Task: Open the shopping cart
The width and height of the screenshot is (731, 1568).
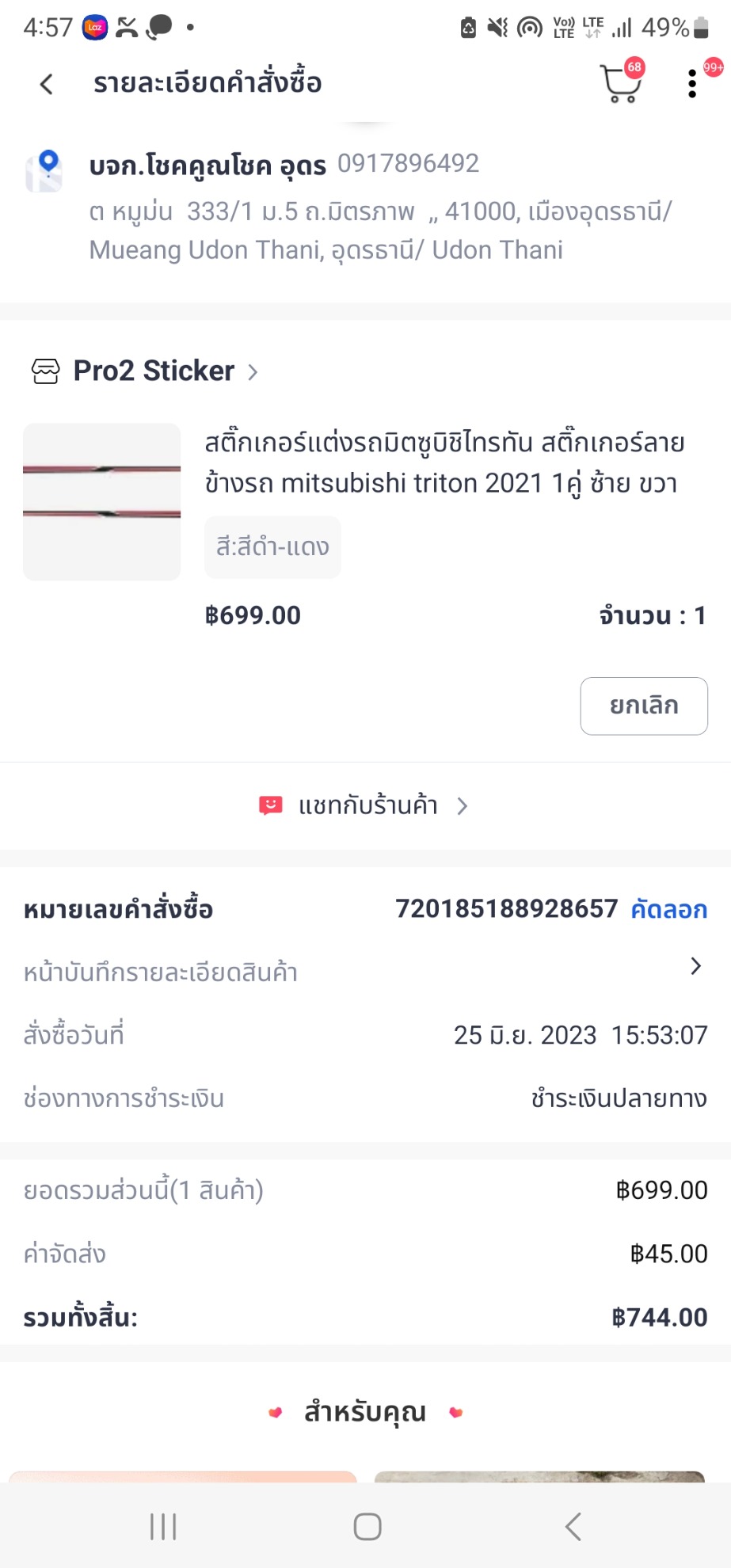Action: pos(620,84)
